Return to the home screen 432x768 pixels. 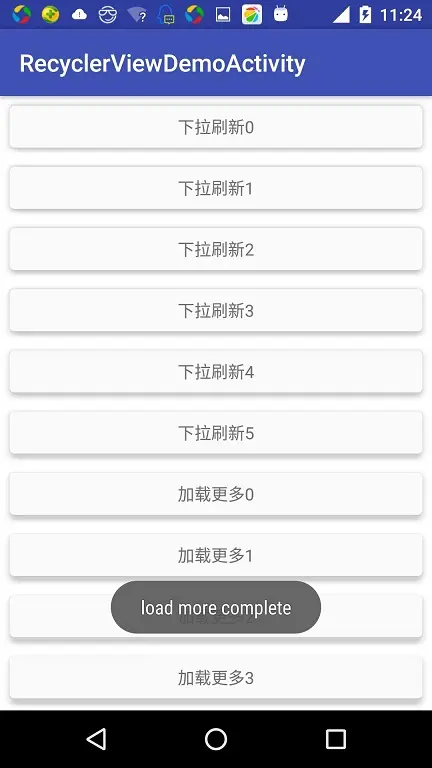point(216,739)
